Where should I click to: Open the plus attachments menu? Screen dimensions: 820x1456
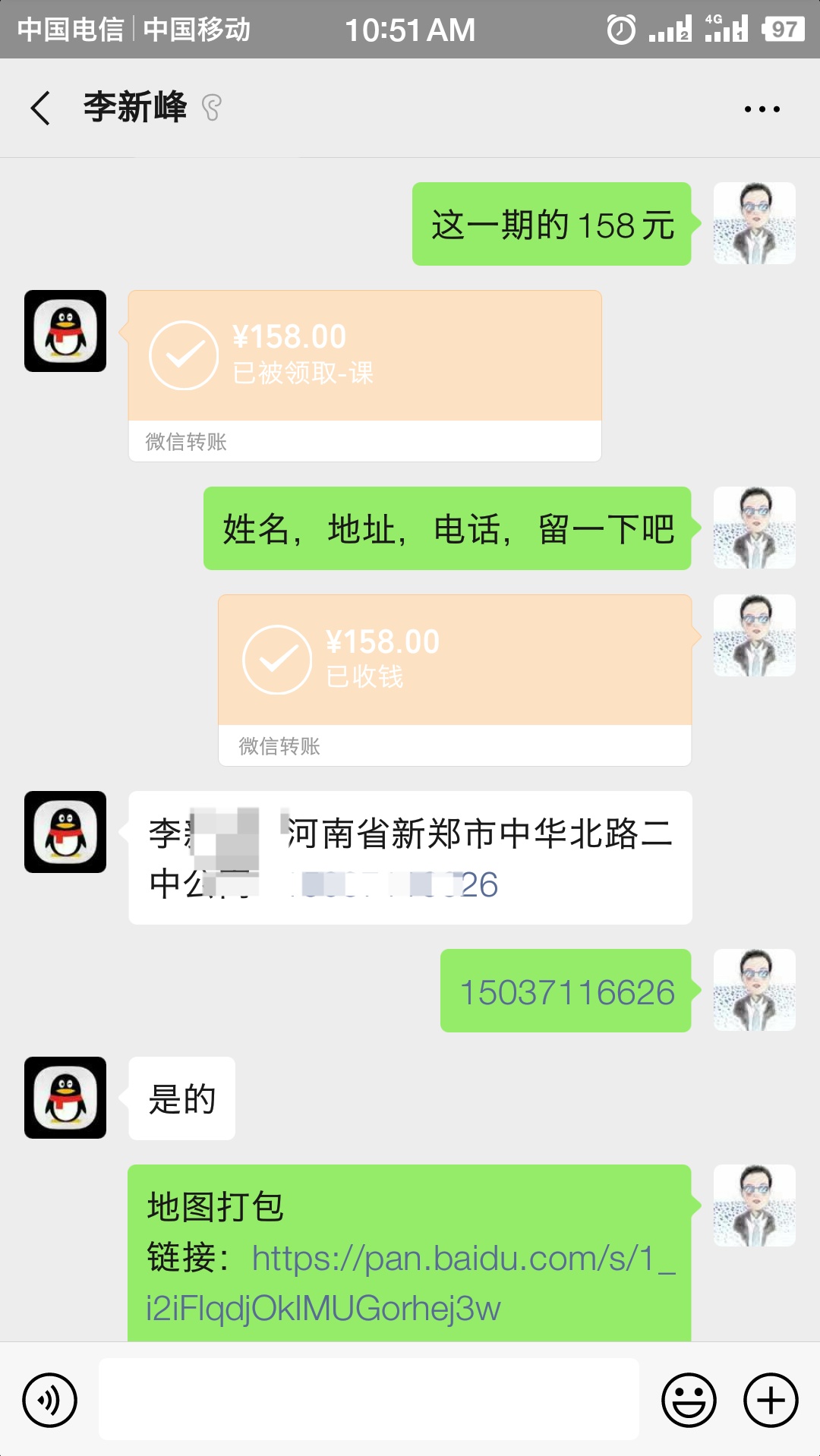coord(770,1399)
